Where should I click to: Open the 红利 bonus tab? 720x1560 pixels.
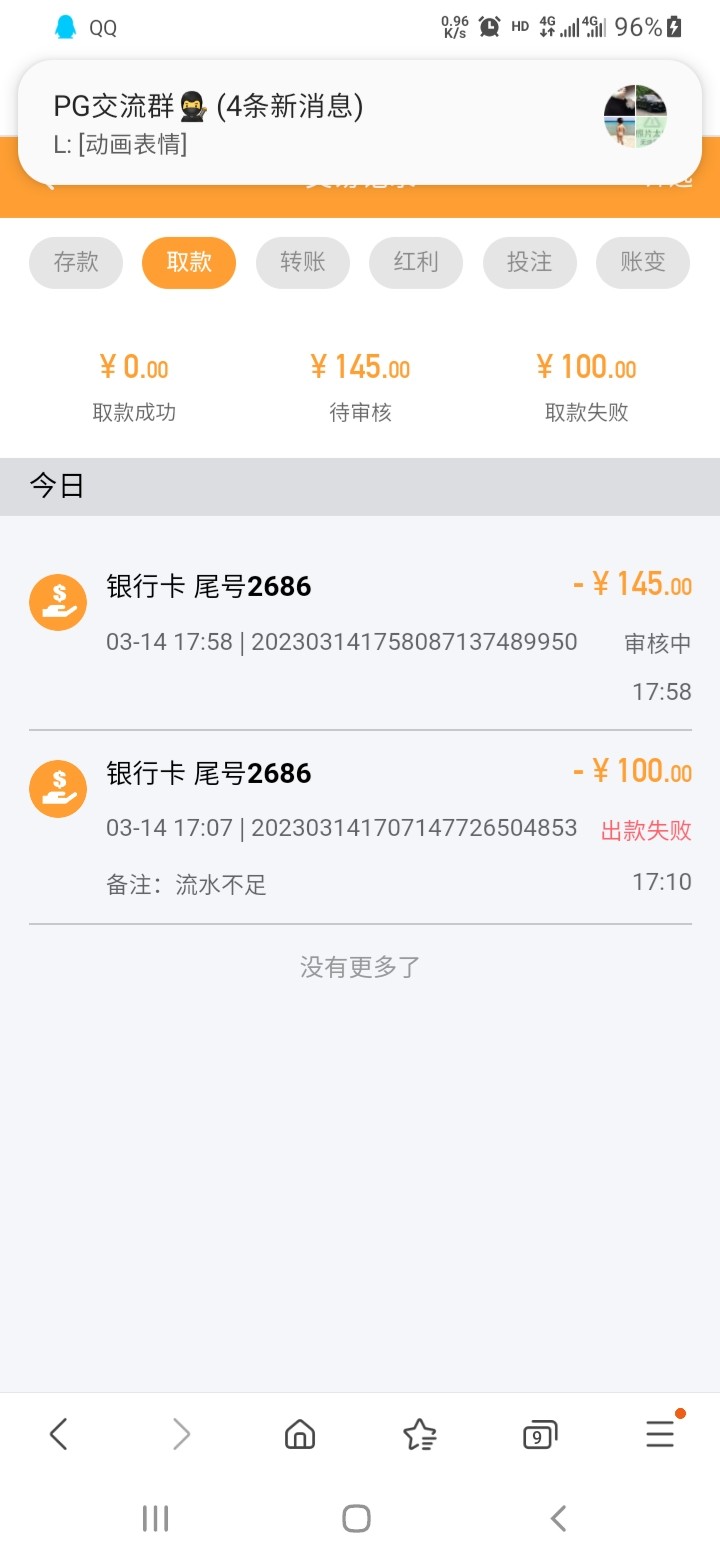click(416, 262)
